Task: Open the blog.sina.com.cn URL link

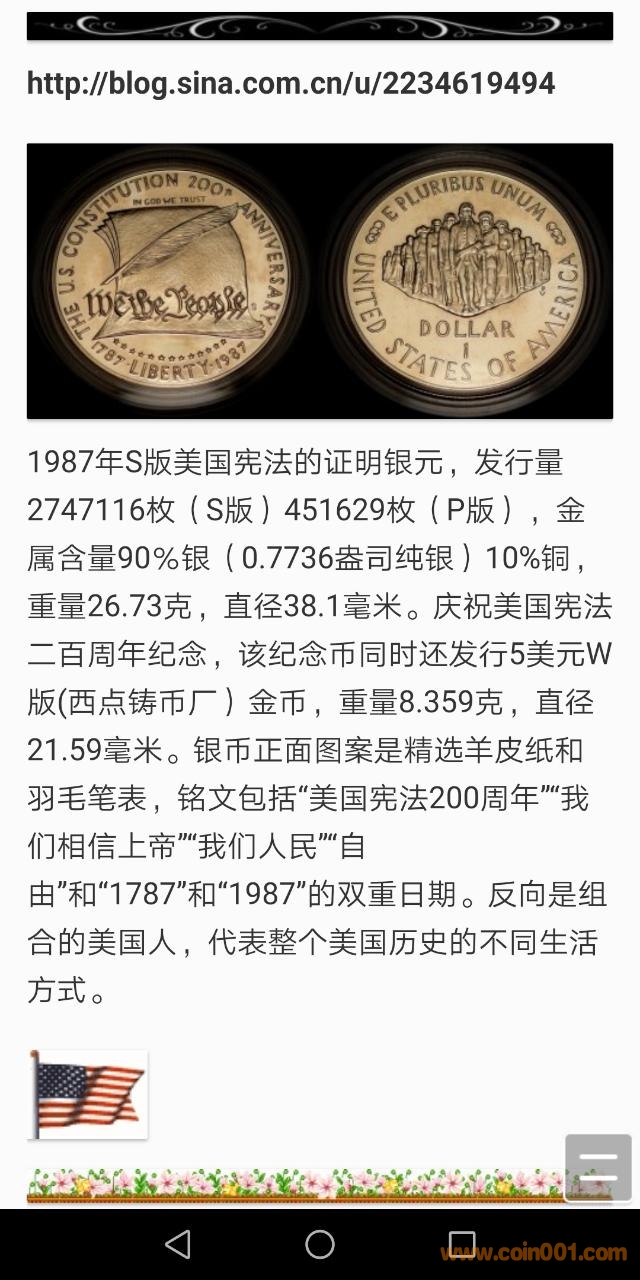Action: click(291, 83)
